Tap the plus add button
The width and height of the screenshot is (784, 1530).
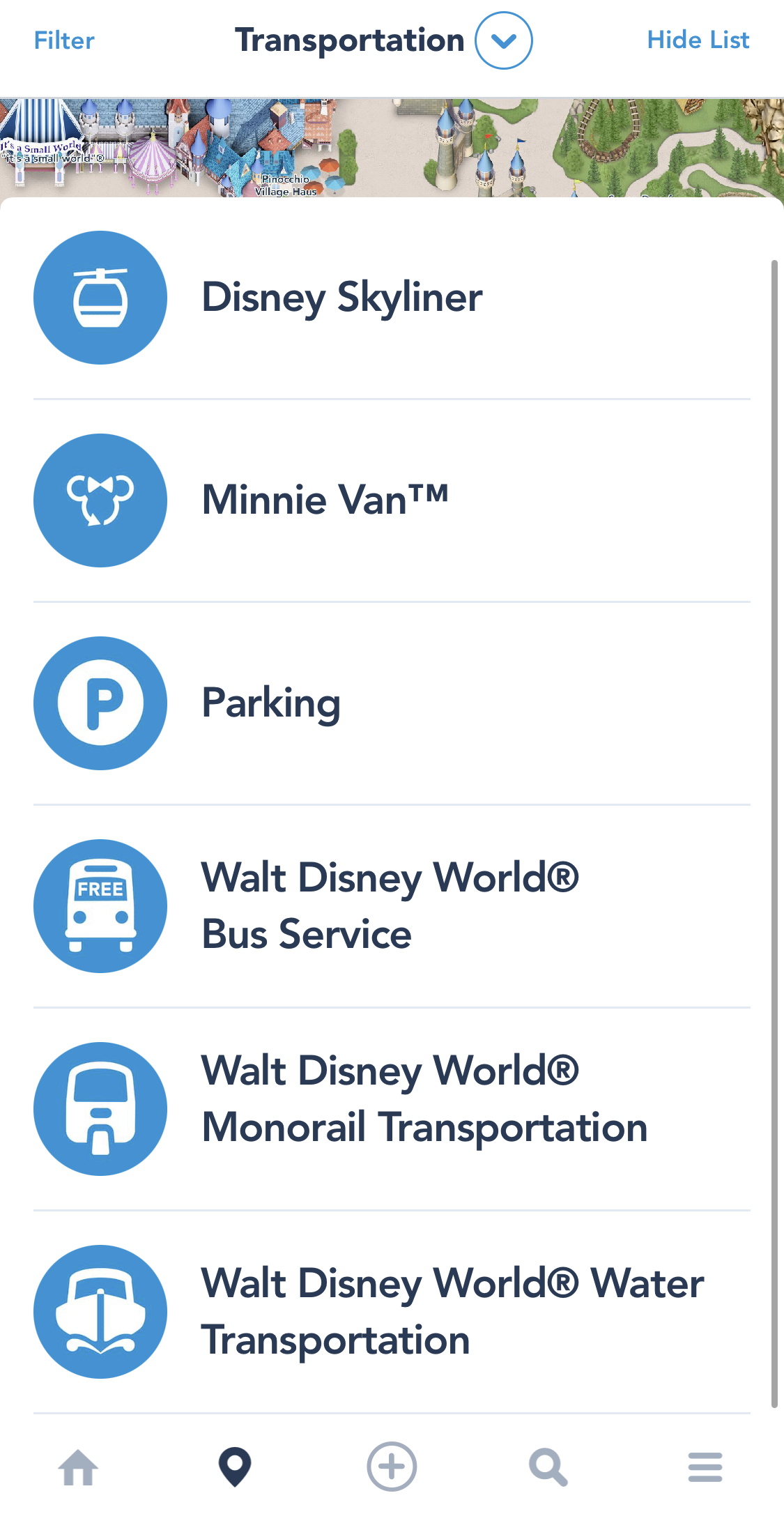point(392,1467)
